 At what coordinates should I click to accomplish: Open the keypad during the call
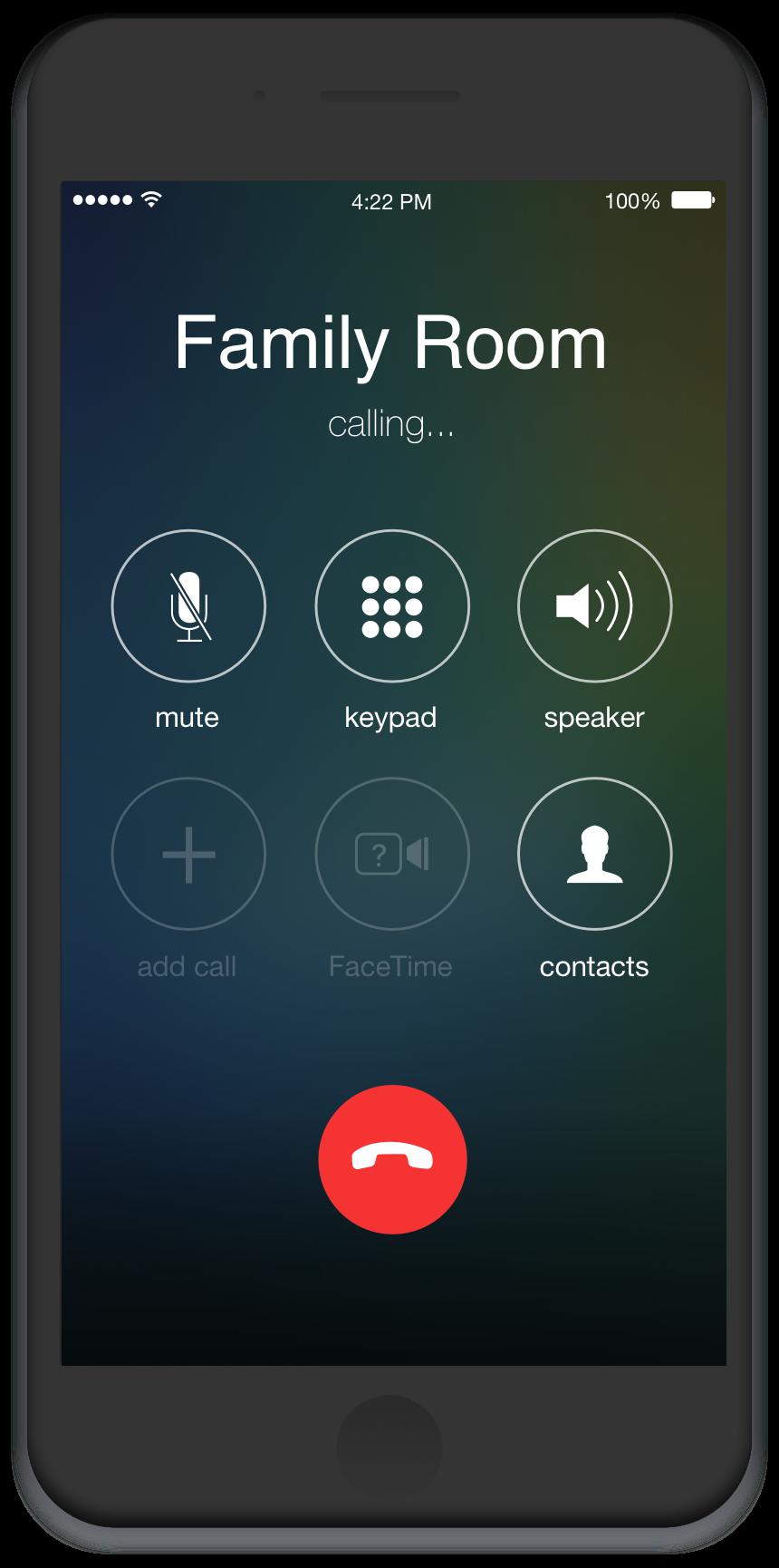pos(392,606)
